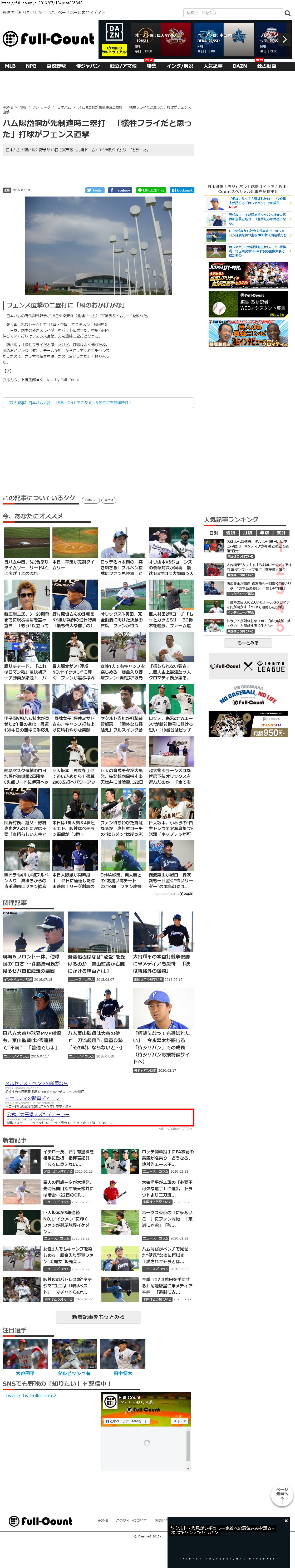295x1568 pixels.
Task: Show the 月別 popular ranking
Action: click(247, 533)
